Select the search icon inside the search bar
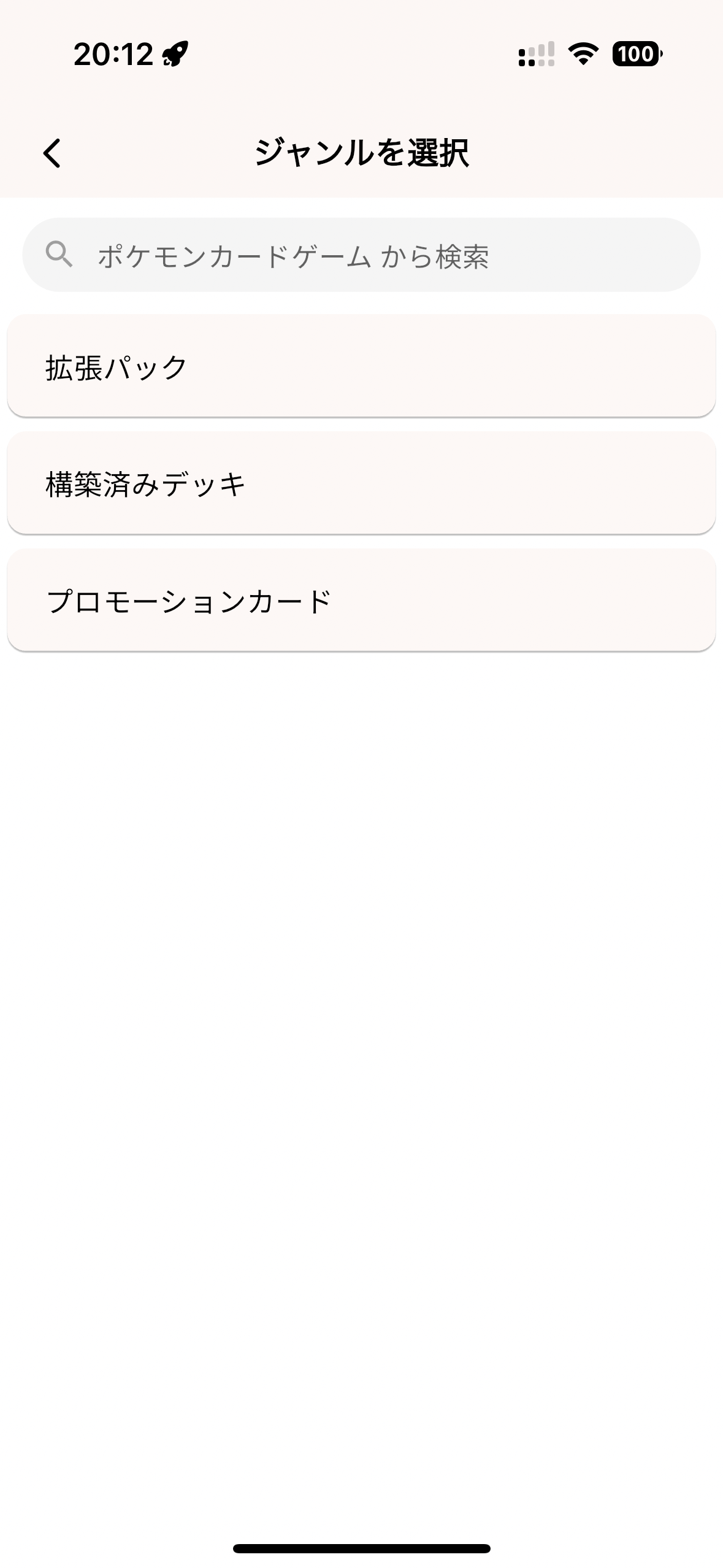Image resolution: width=723 pixels, height=1568 pixels. point(59,255)
